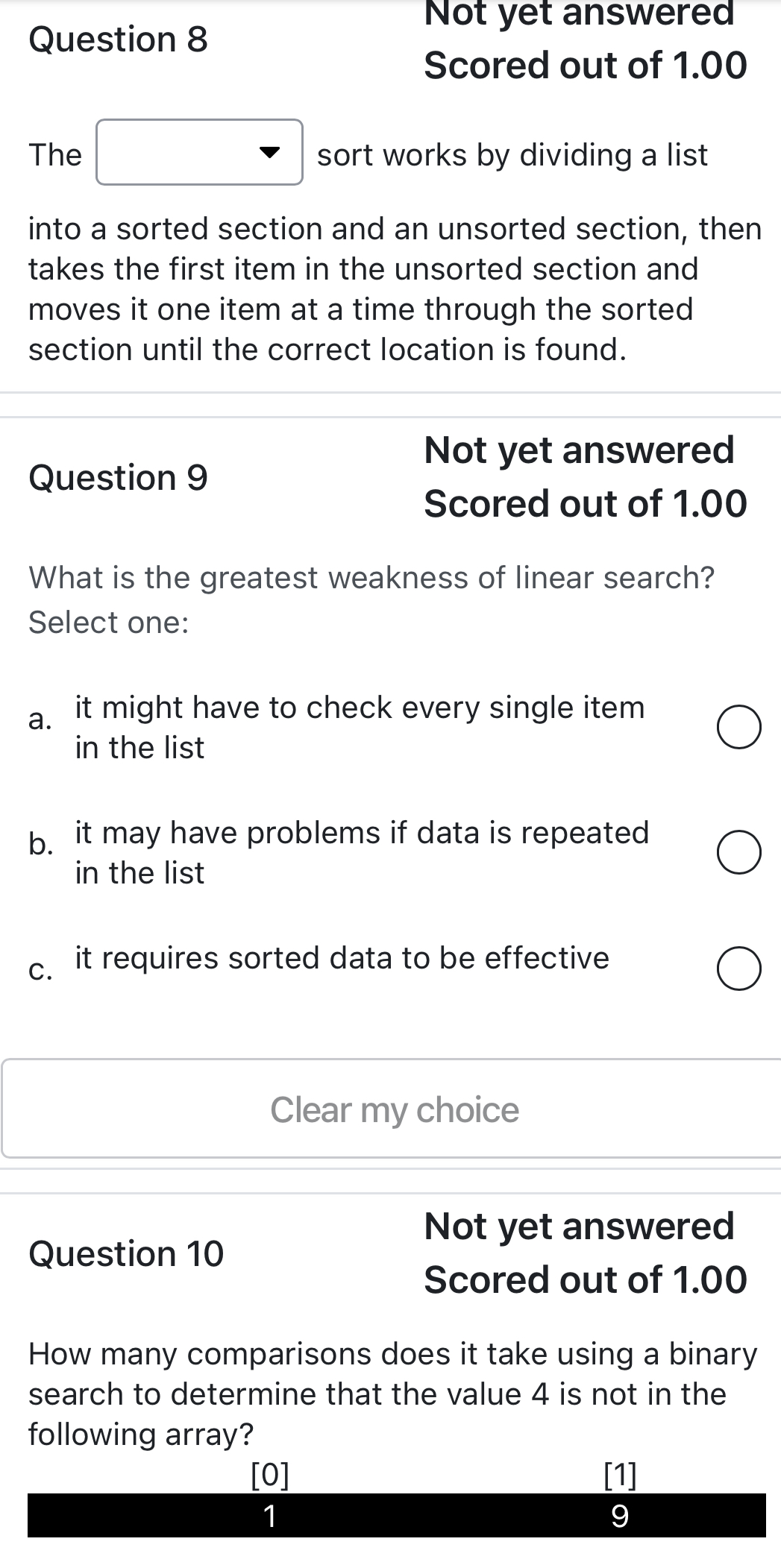
Task: Select option a: might check every single item
Action: click(x=738, y=727)
